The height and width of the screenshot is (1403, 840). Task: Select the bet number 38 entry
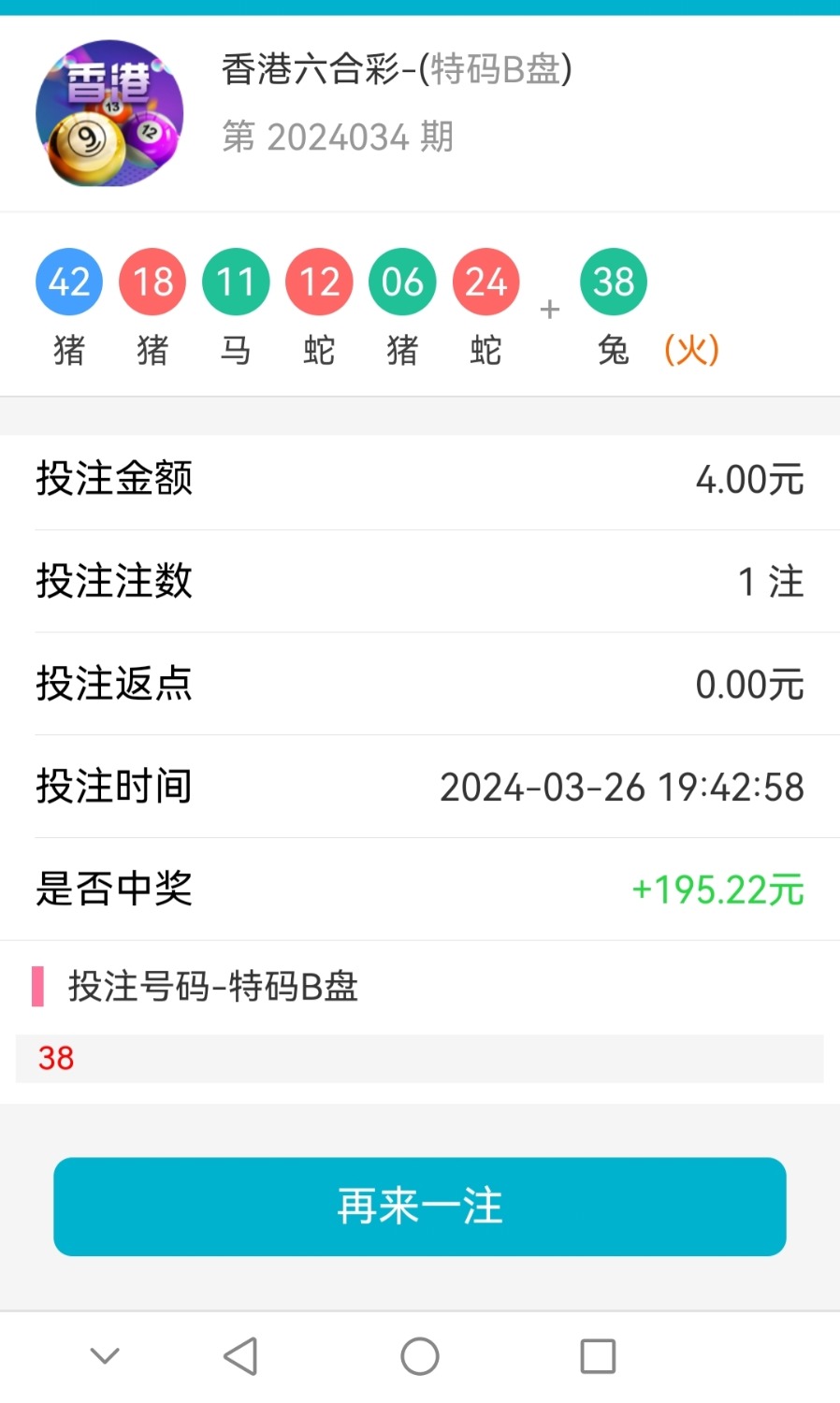pyautogui.click(x=53, y=1058)
